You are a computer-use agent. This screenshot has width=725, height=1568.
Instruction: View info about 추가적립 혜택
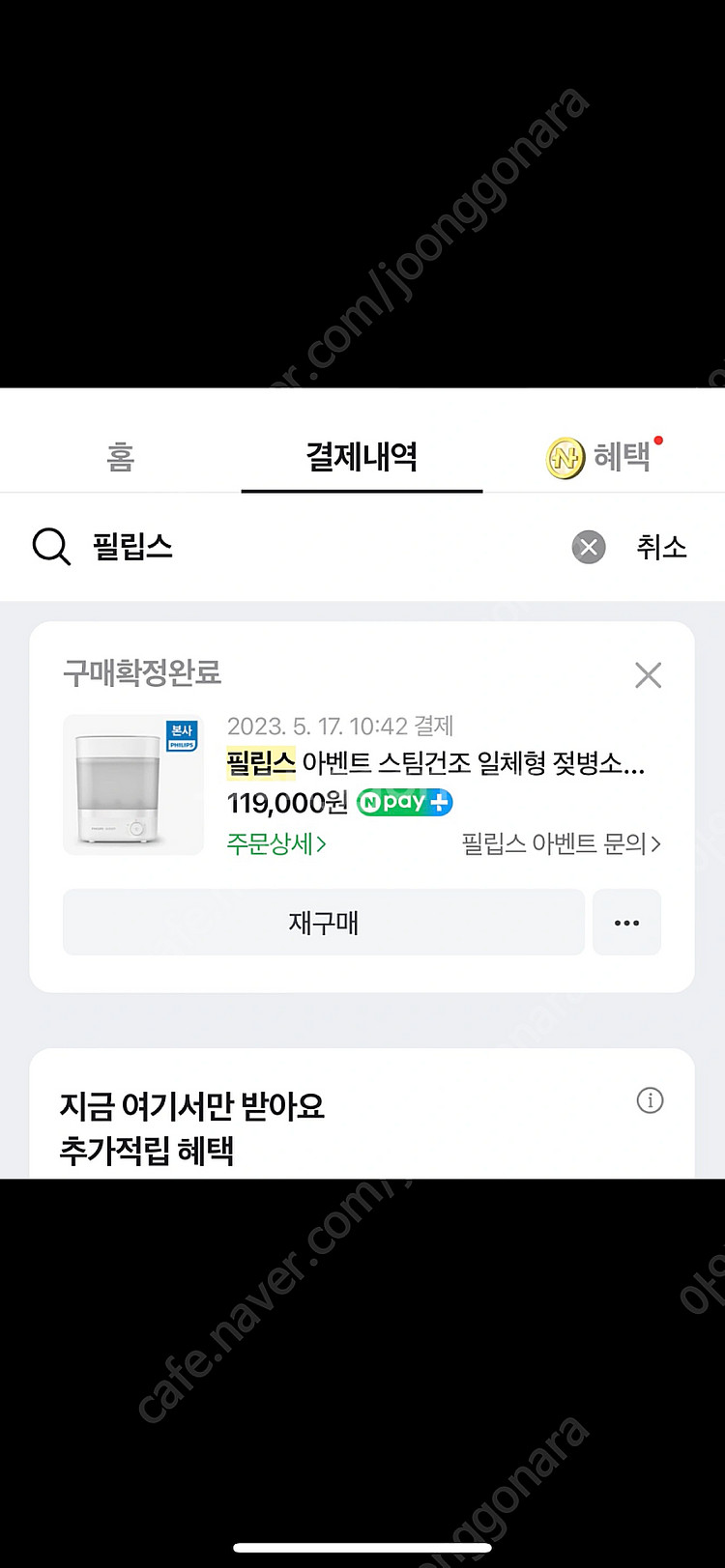pyautogui.click(x=650, y=1100)
